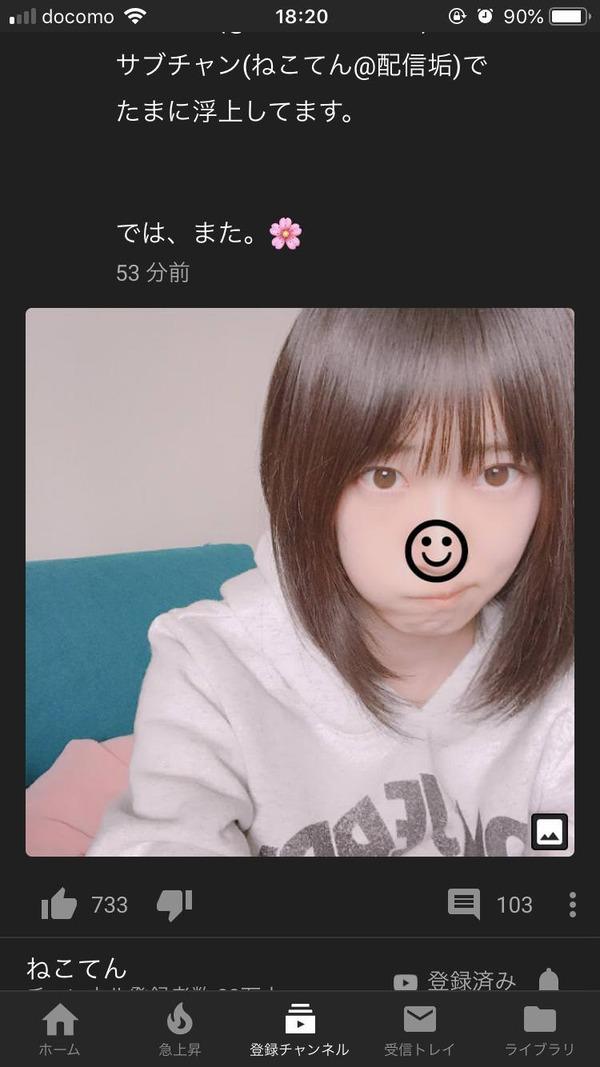The height and width of the screenshot is (1067, 600).
Task: Like the post with the thumbs up
Action: 60,905
